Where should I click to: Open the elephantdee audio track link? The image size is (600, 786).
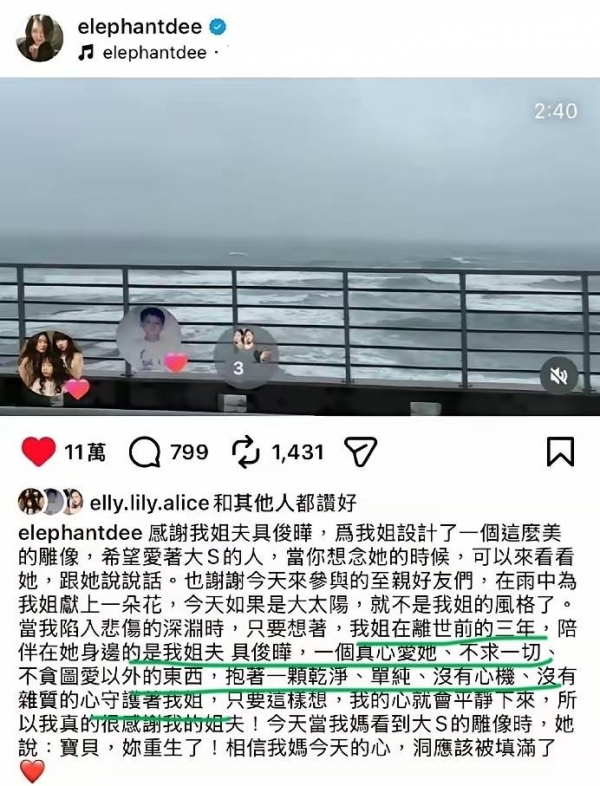[x=149, y=52]
